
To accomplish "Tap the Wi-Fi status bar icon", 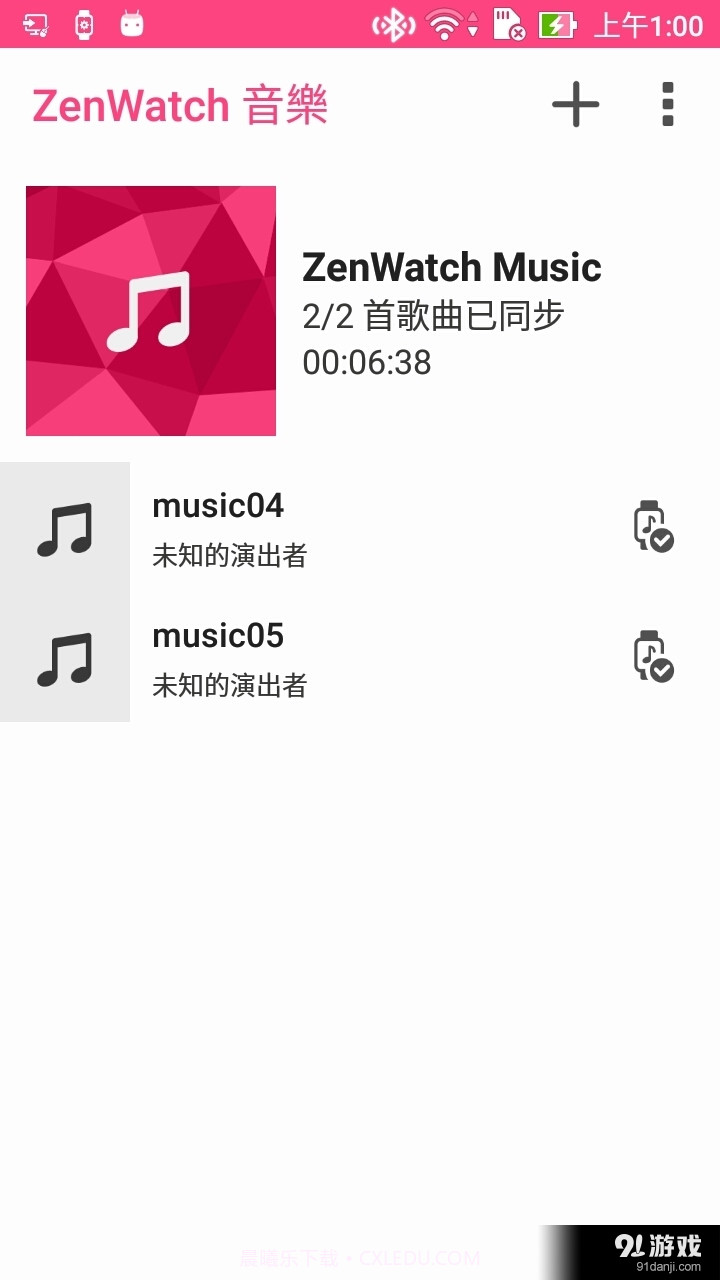I will [443, 24].
